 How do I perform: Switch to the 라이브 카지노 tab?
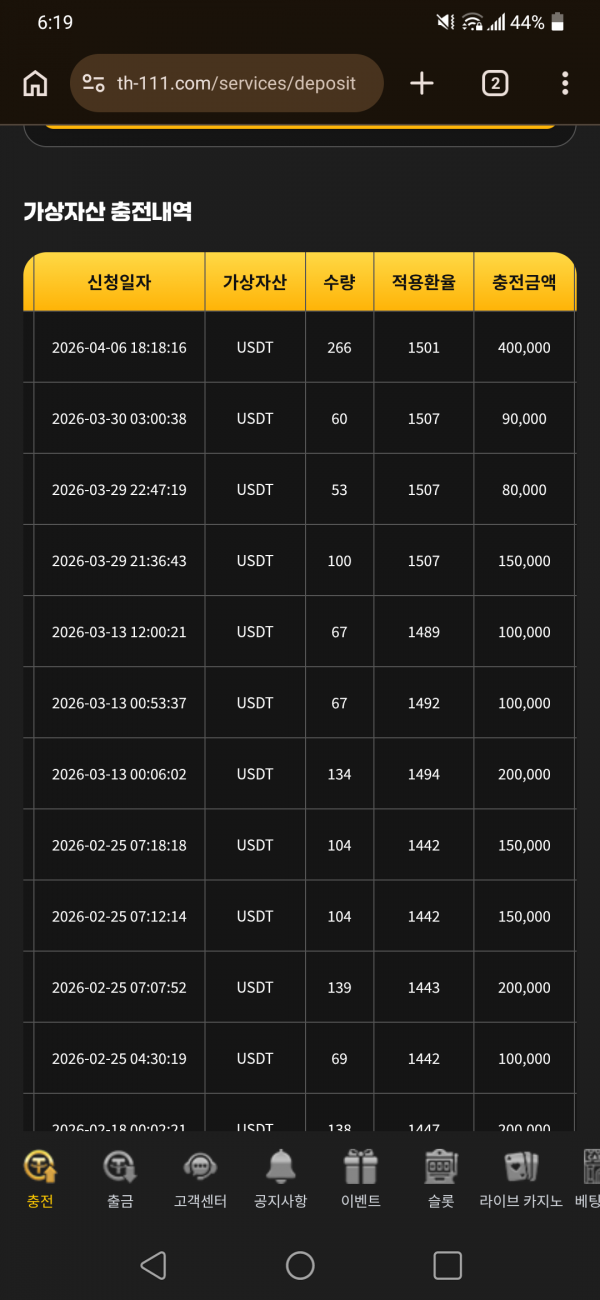pyautogui.click(x=521, y=1178)
